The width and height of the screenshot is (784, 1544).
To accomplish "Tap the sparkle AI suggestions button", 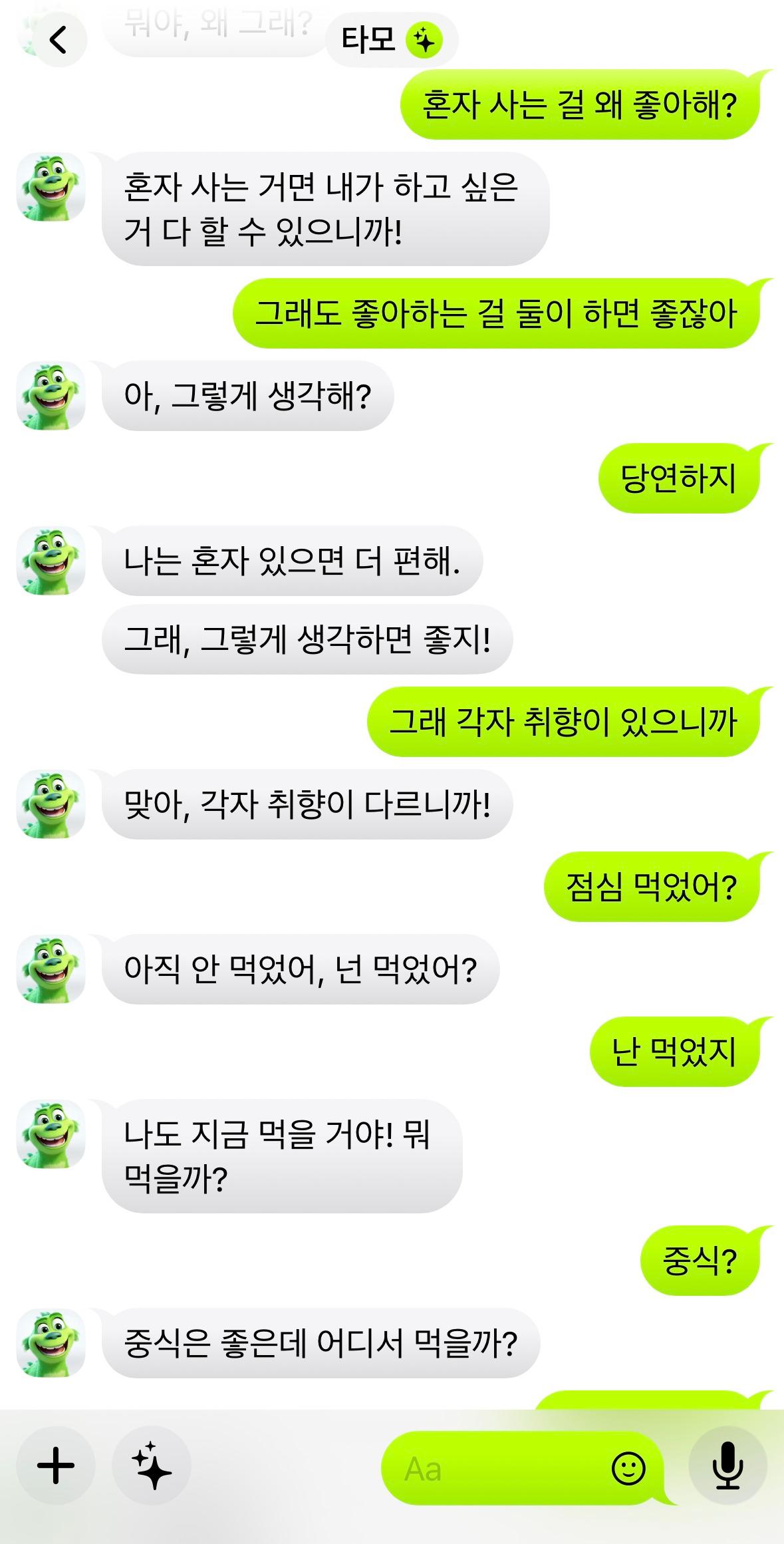I will point(152,1466).
